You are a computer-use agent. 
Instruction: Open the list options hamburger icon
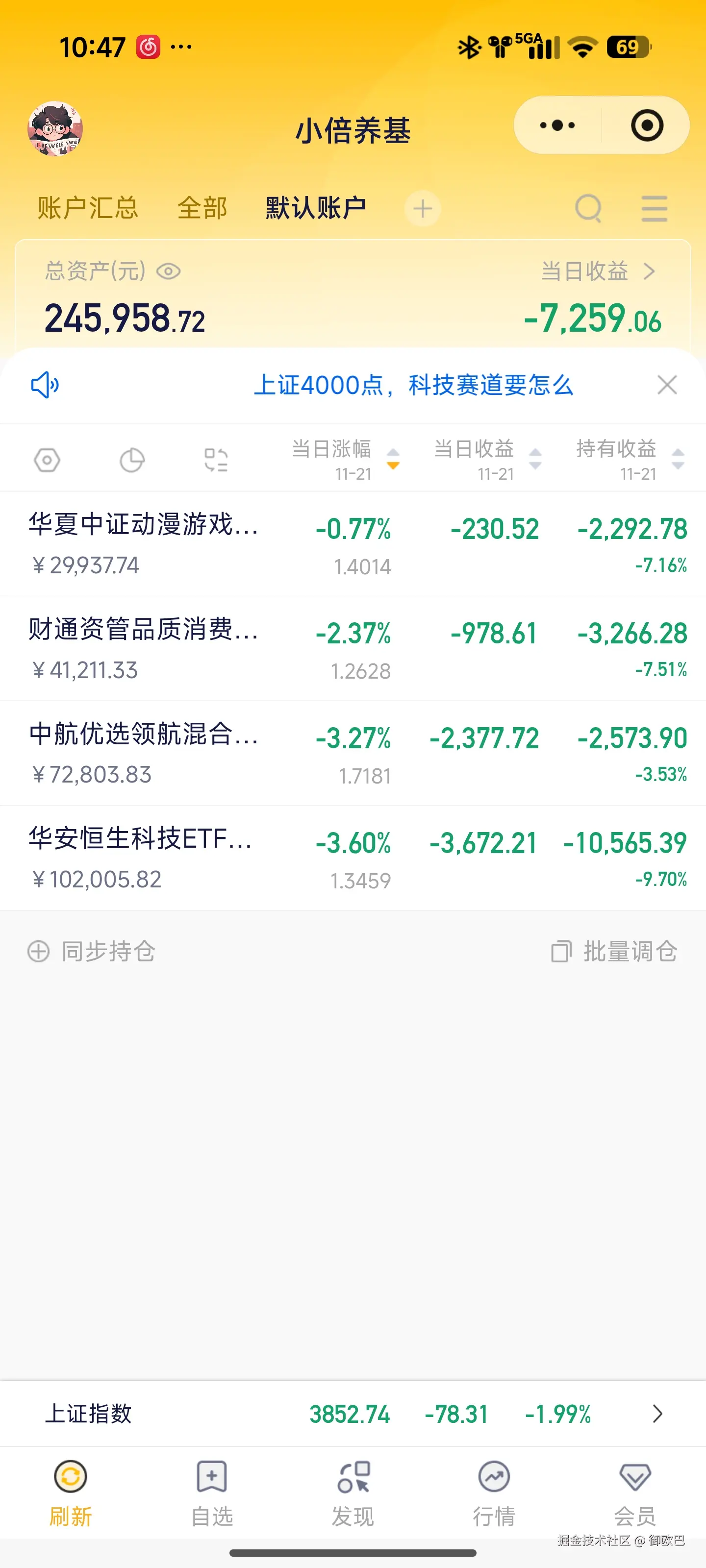(x=653, y=208)
